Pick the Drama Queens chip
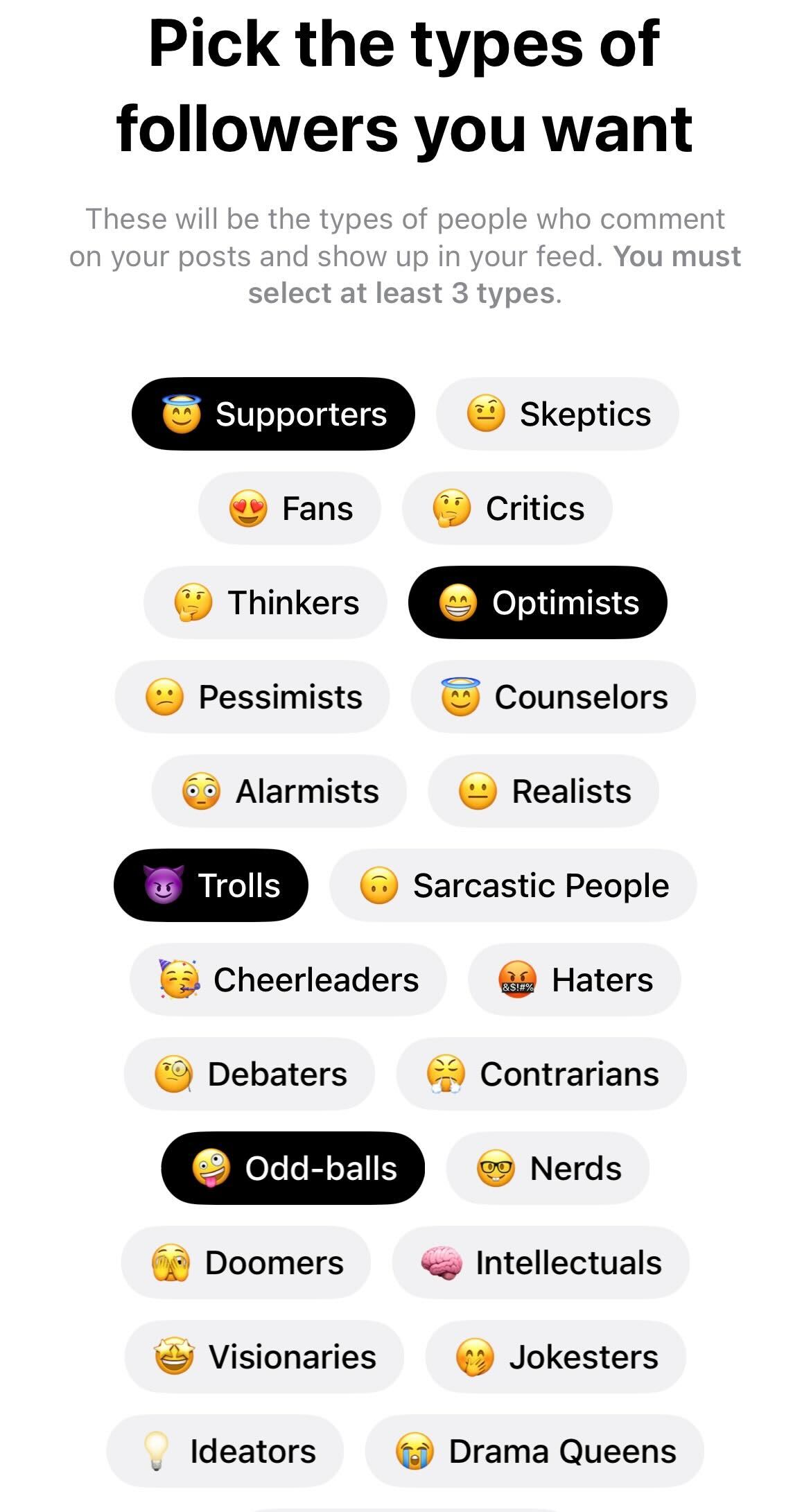This screenshot has height=1512, width=811. pyautogui.click(x=534, y=1451)
